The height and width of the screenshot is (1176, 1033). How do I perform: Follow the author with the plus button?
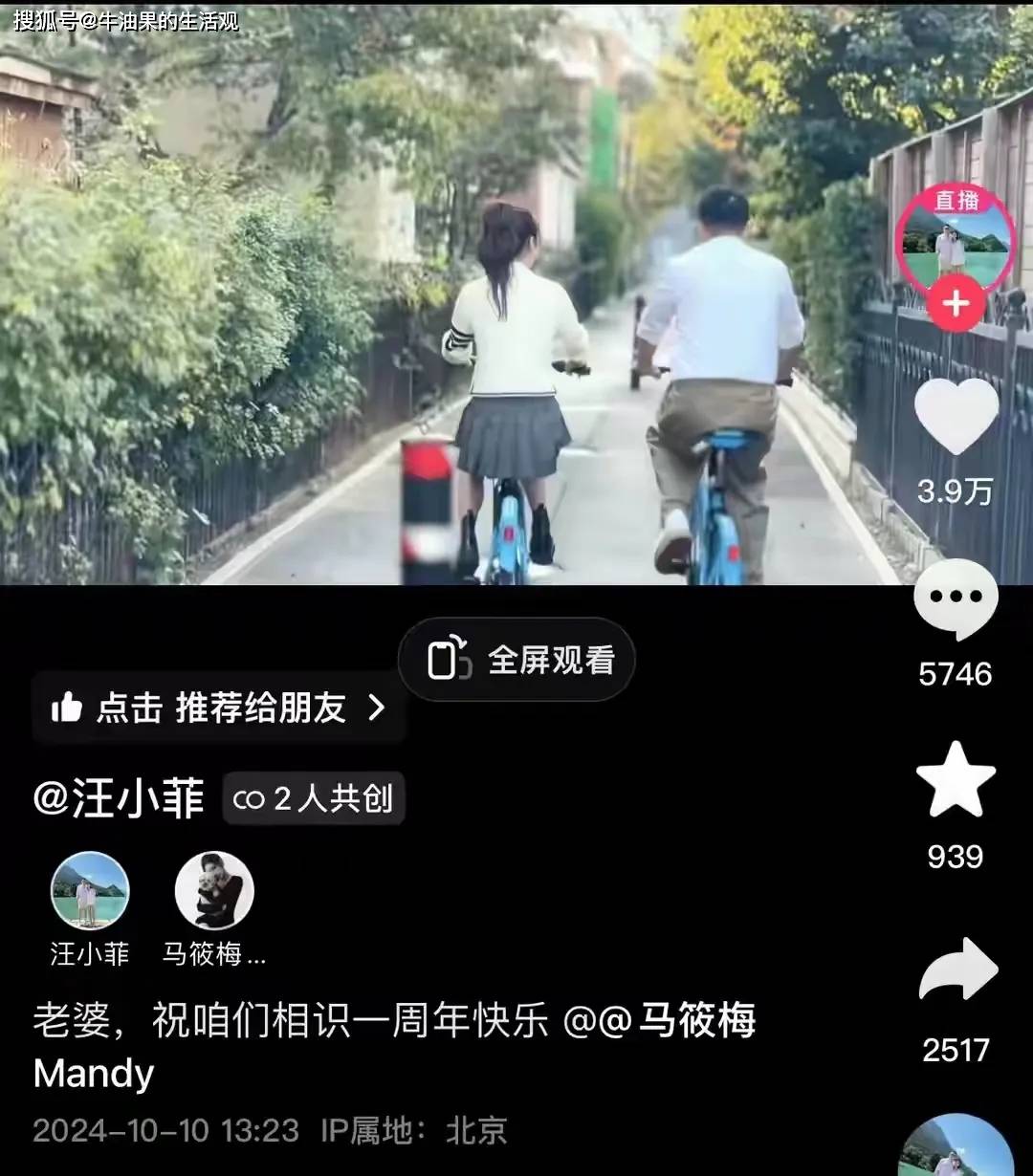point(956,304)
